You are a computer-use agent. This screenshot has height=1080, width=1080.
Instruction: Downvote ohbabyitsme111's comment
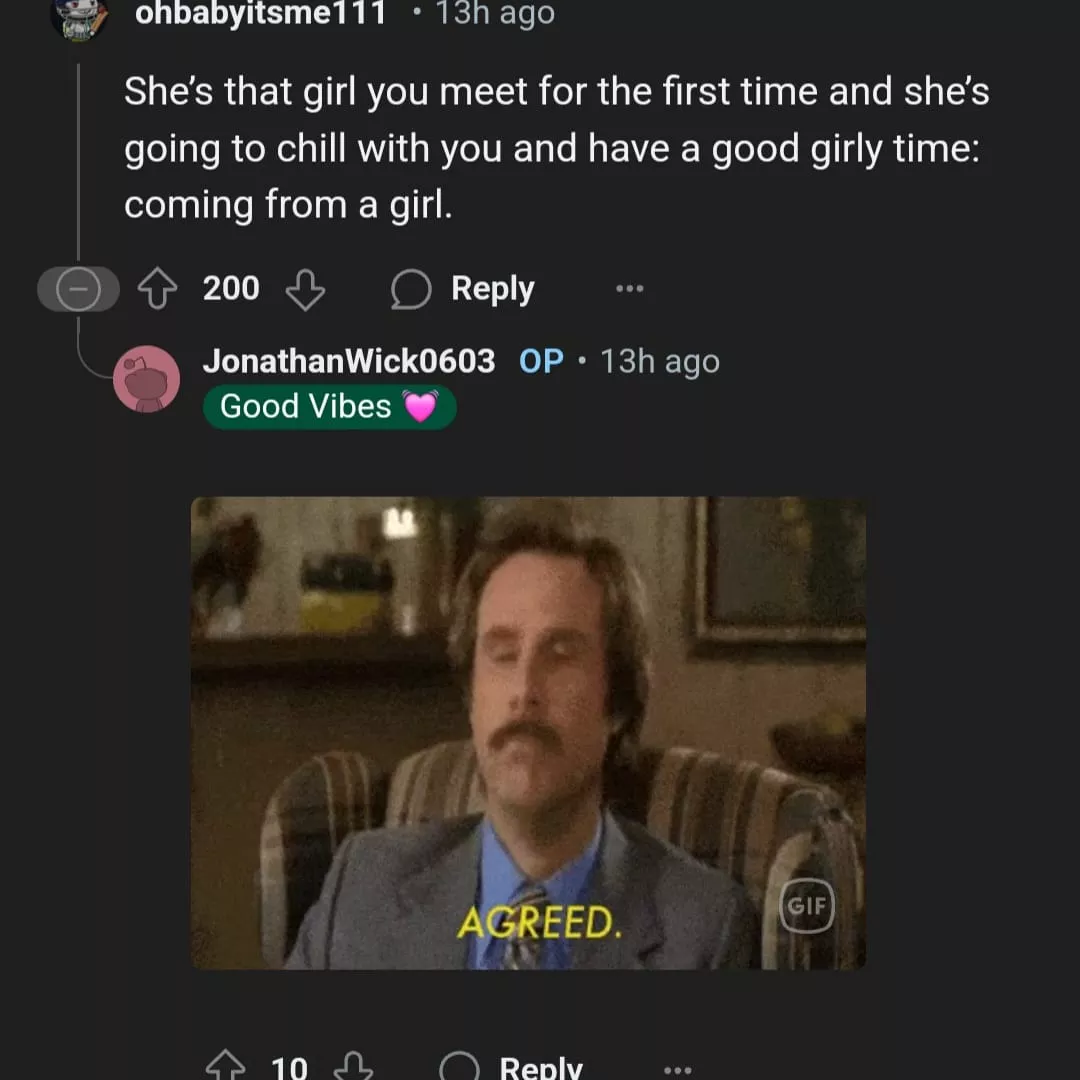[x=305, y=290]
